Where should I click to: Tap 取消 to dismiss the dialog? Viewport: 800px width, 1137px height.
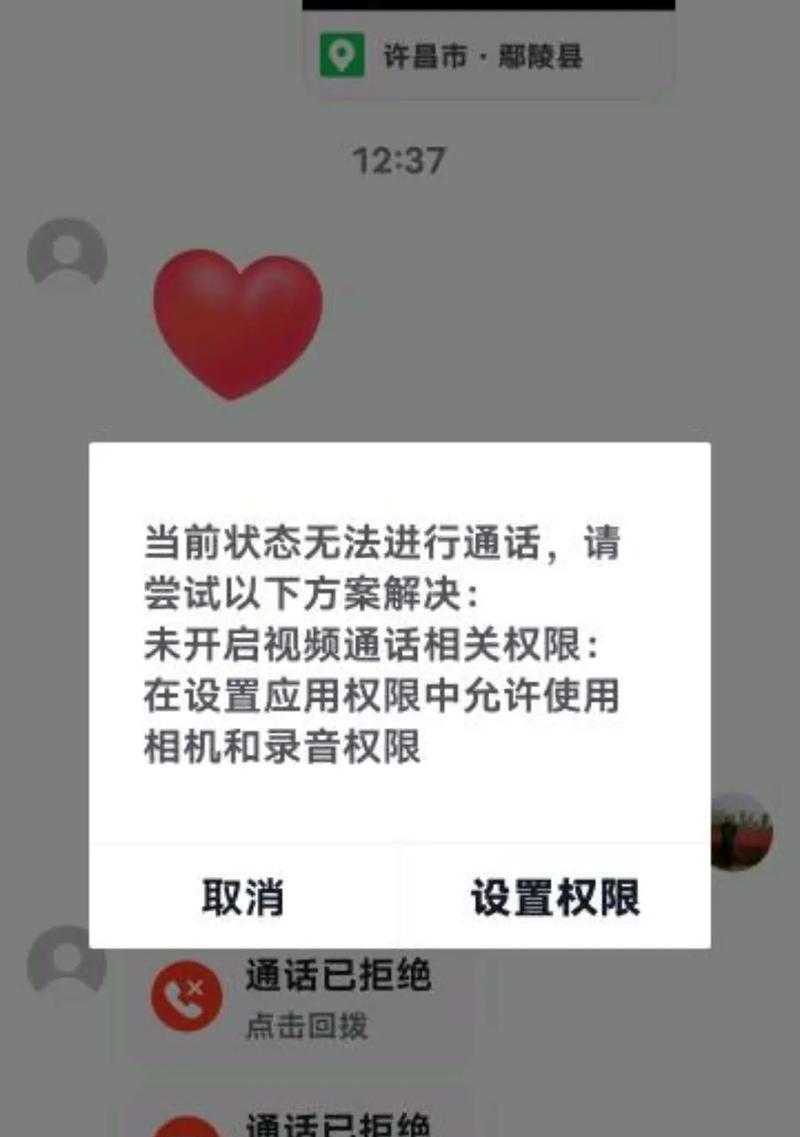click(243, 897)
